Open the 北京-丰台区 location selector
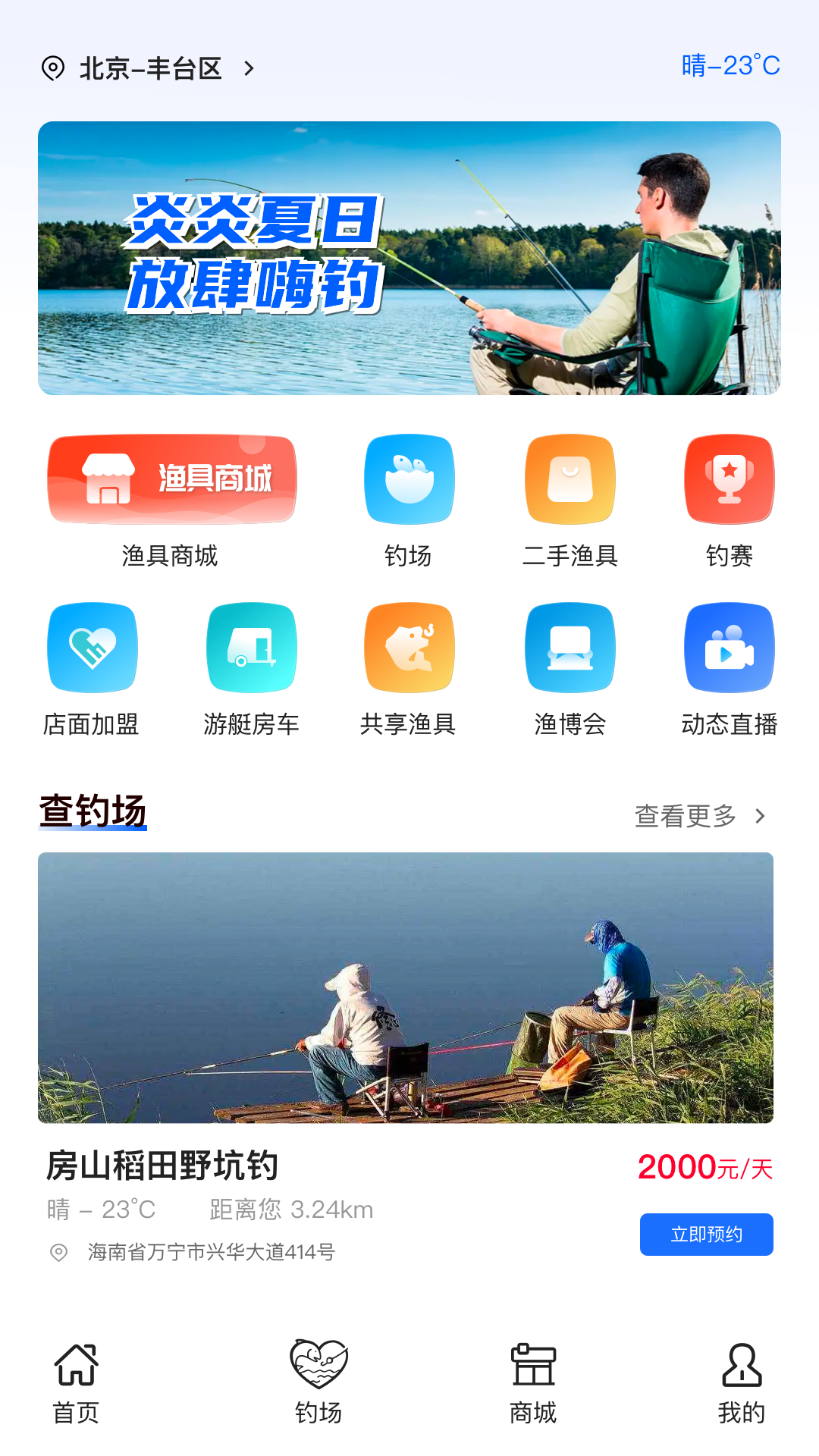The image size is (819, 1456). pyautogui.click(x=149, y=68)
